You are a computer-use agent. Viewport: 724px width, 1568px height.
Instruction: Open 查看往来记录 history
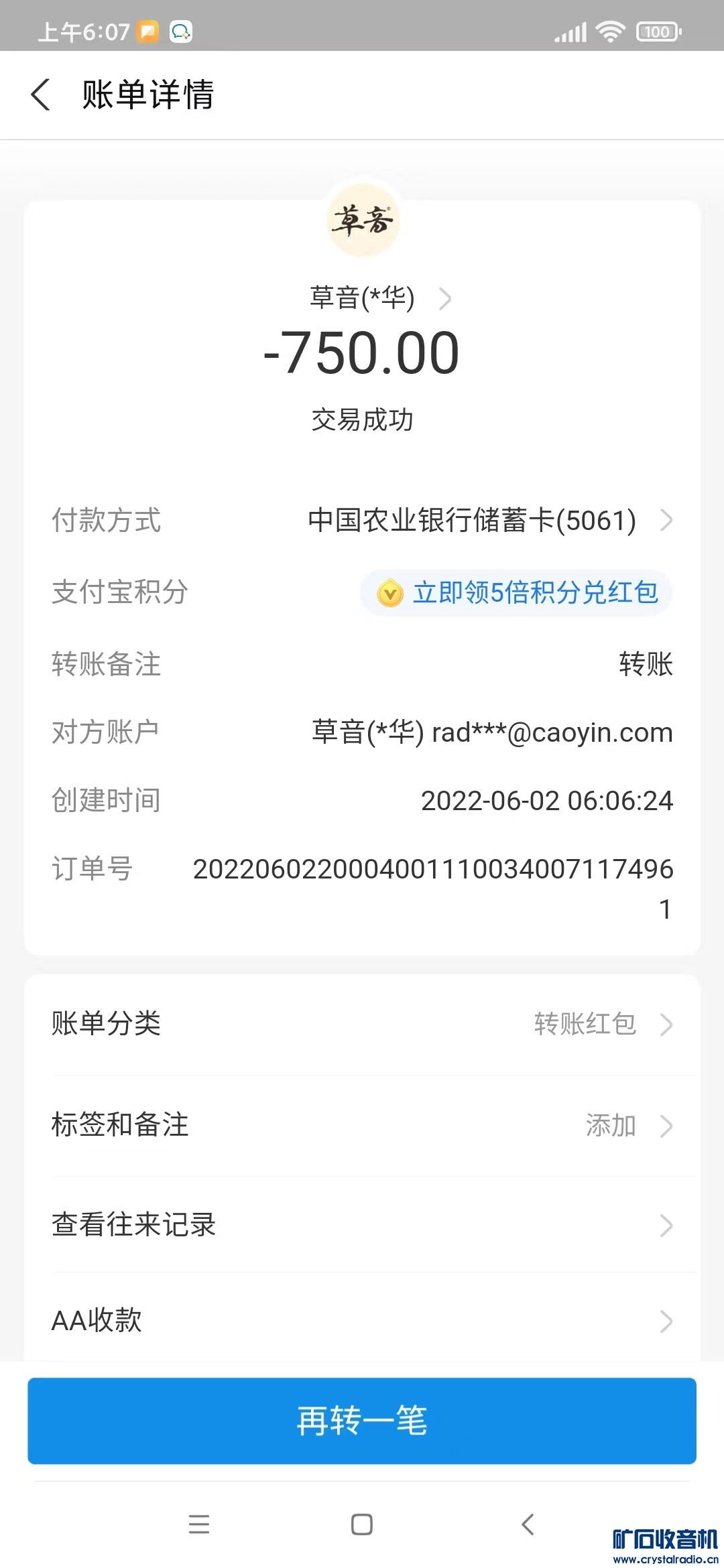click(x=362, y=1225)
